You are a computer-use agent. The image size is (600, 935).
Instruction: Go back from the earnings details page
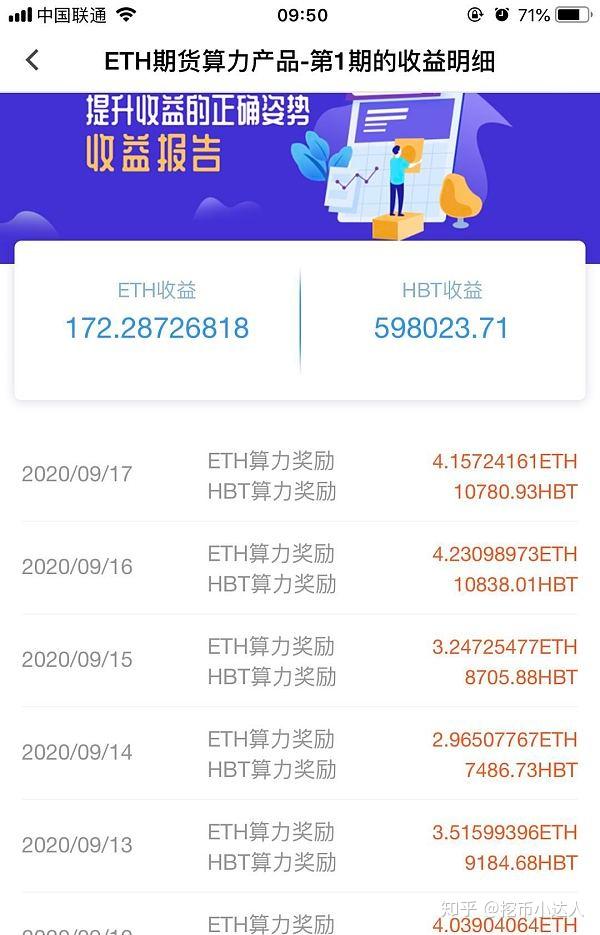tap(32, 60)
